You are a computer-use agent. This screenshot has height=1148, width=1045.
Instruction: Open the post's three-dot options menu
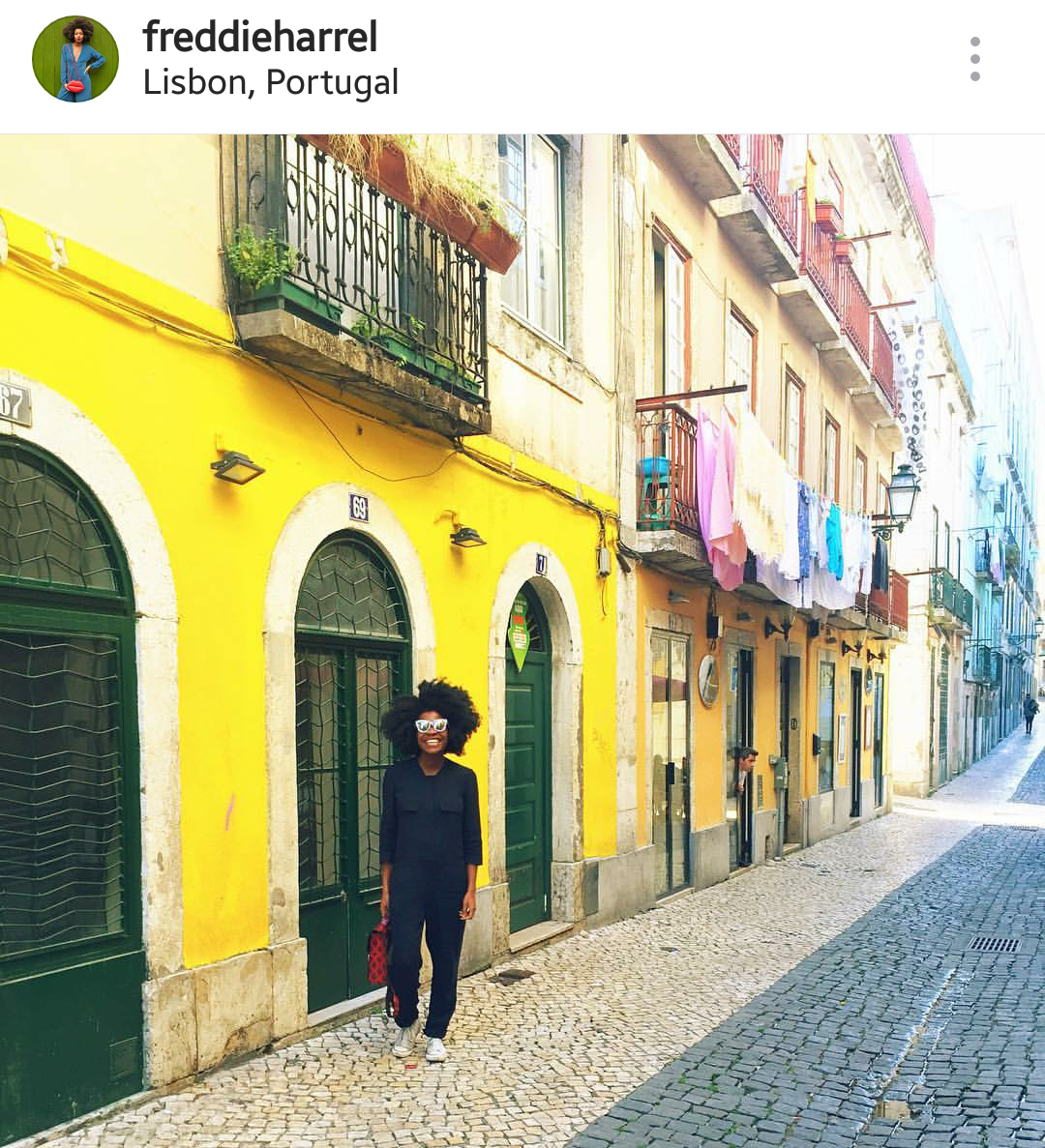[974, 60]
